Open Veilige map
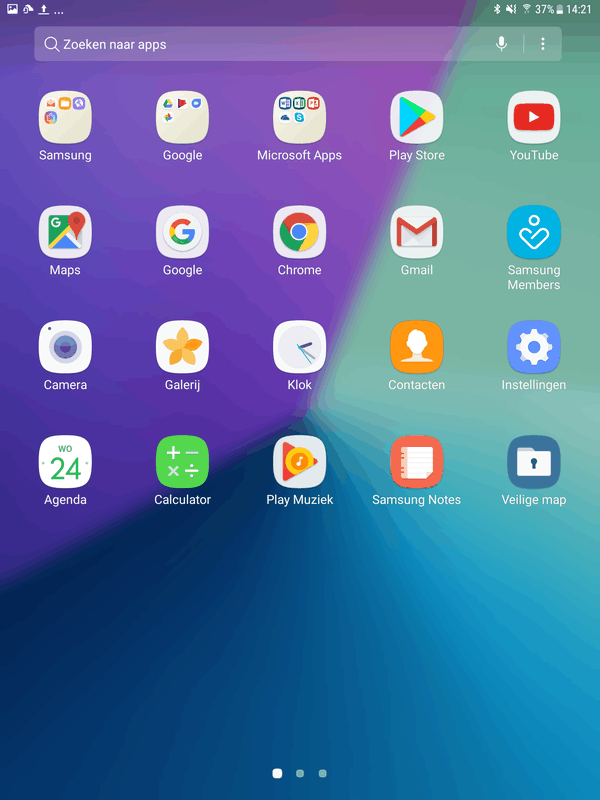The height and width of the screenshot is (800, 600). tap(534, 463)
